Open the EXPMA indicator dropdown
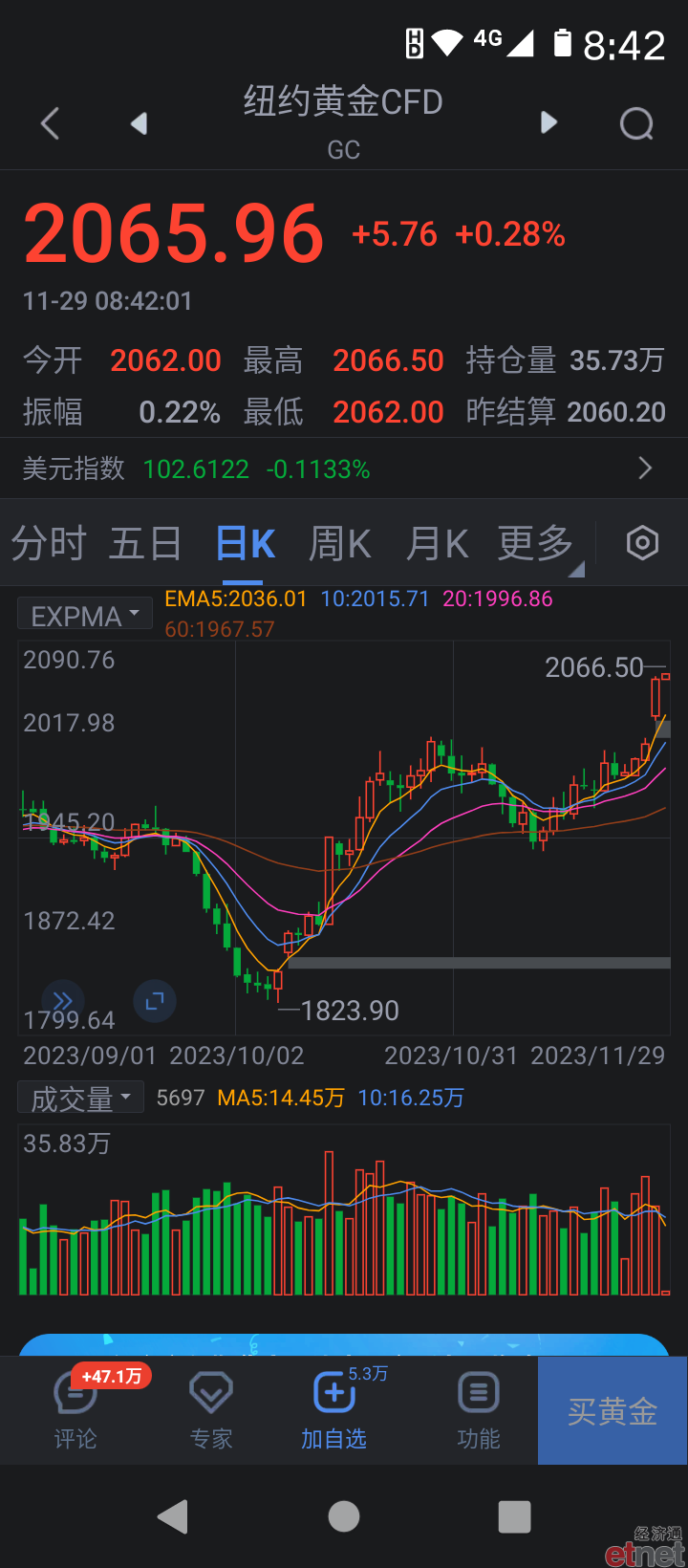Image resolution: width=688 pixels, height=1568 pixels. 85,615
